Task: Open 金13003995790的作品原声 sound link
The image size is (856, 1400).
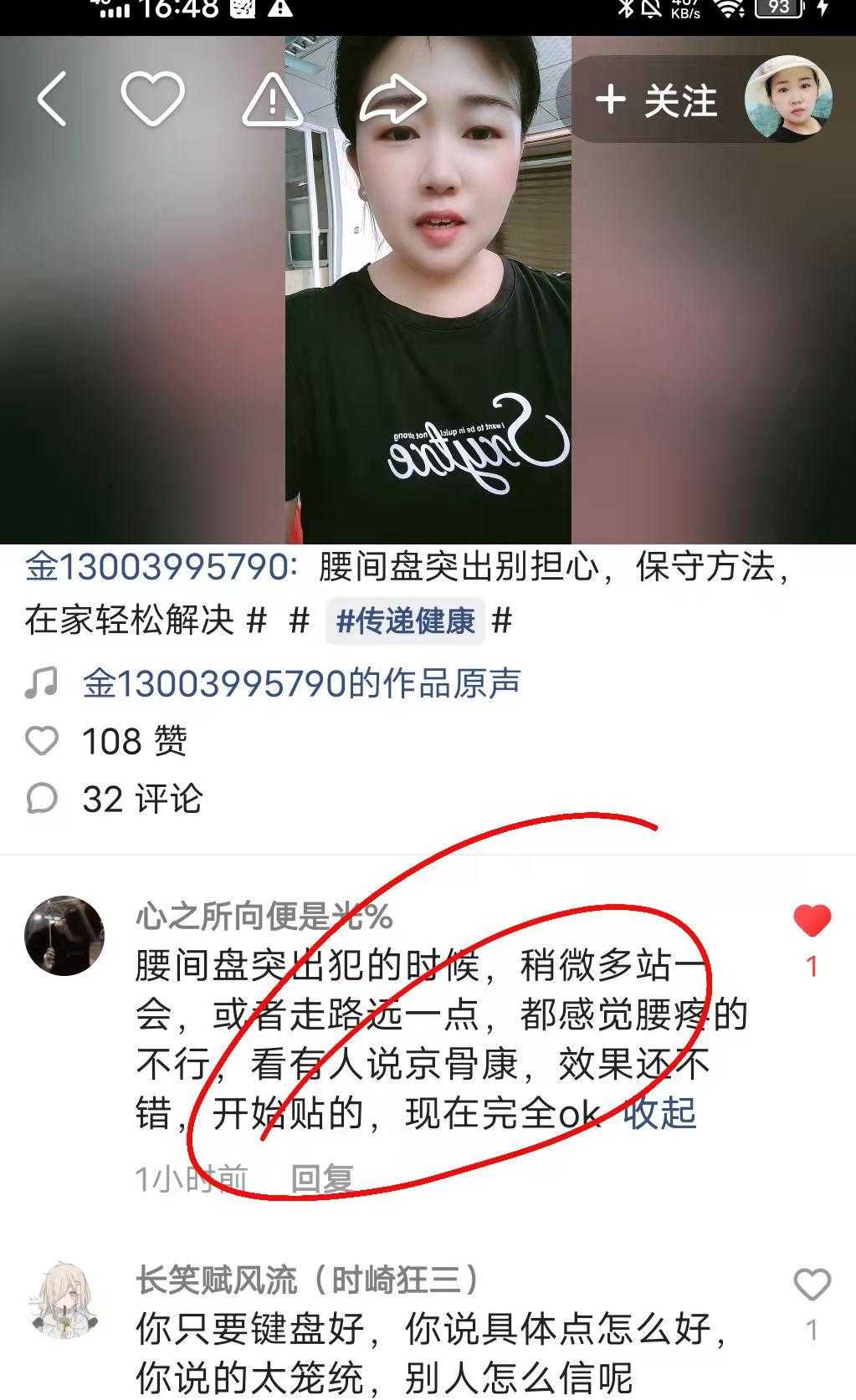Action: click(301, 683)
